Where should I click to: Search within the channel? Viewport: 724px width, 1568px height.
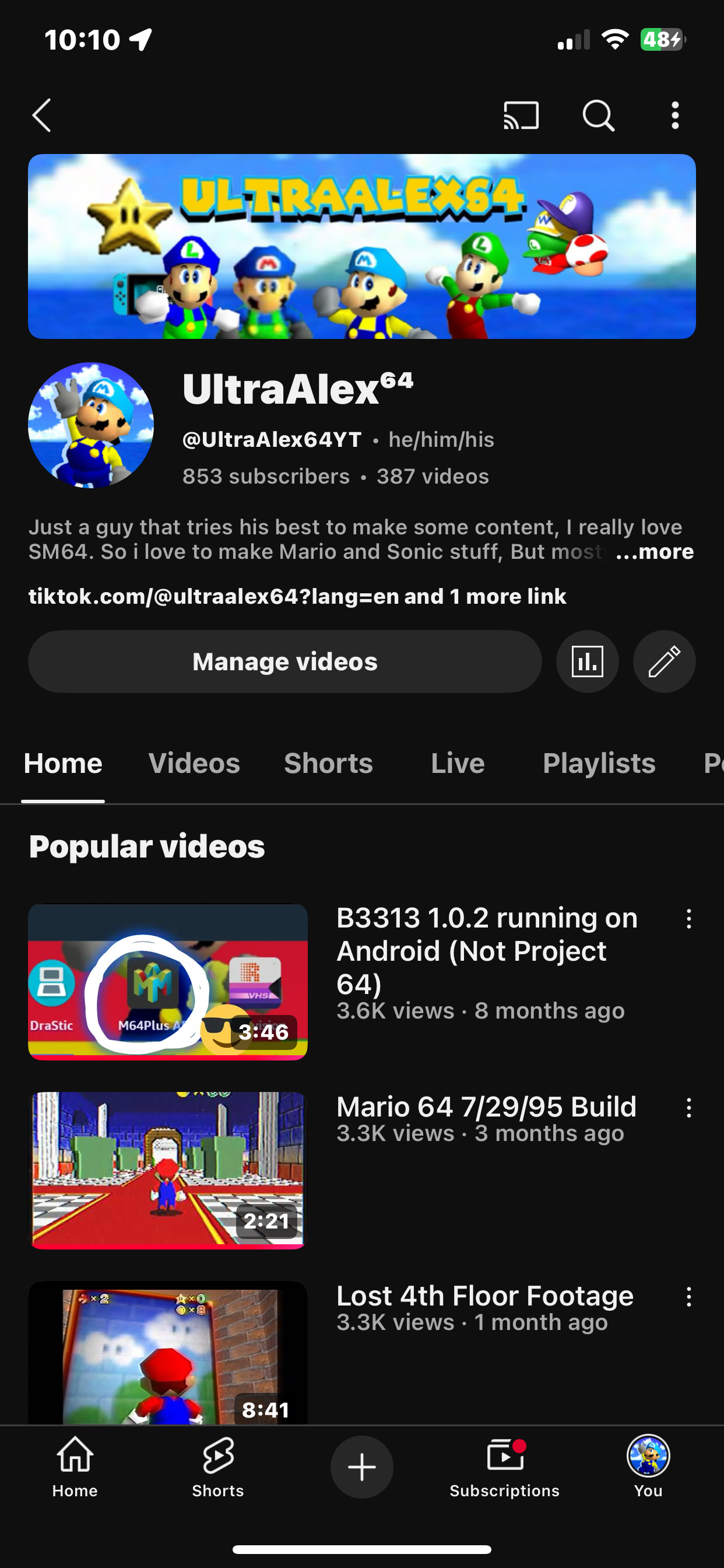[x=598, y=115]
